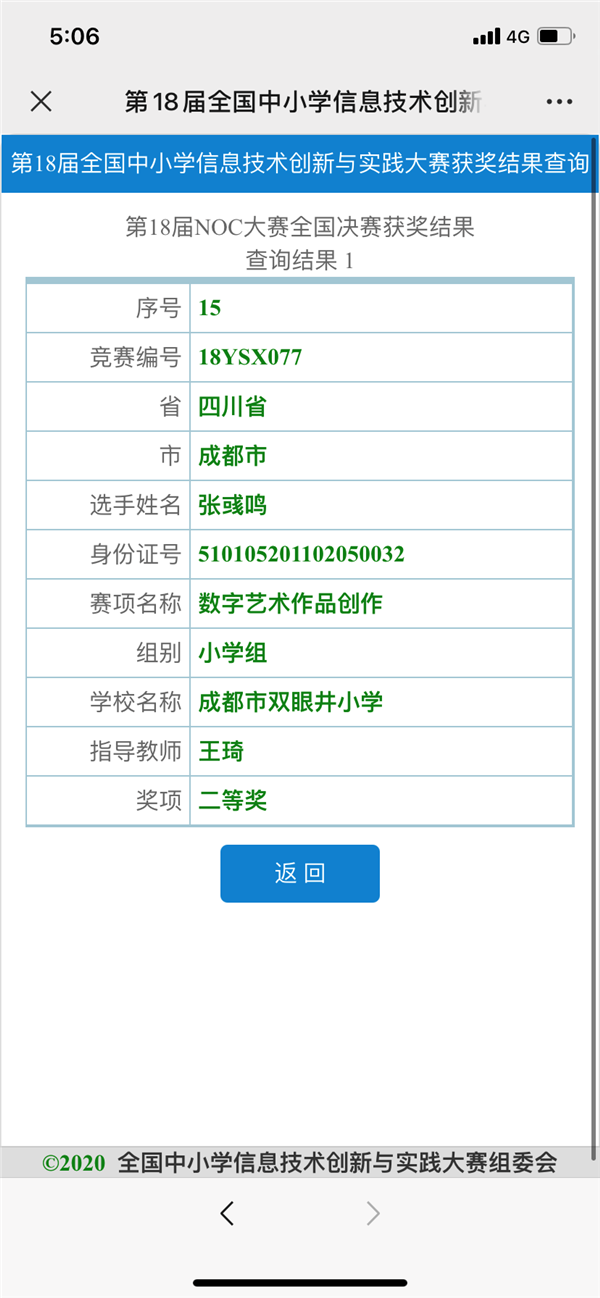Close the webview with the X icon

click(x=41, y=101)
